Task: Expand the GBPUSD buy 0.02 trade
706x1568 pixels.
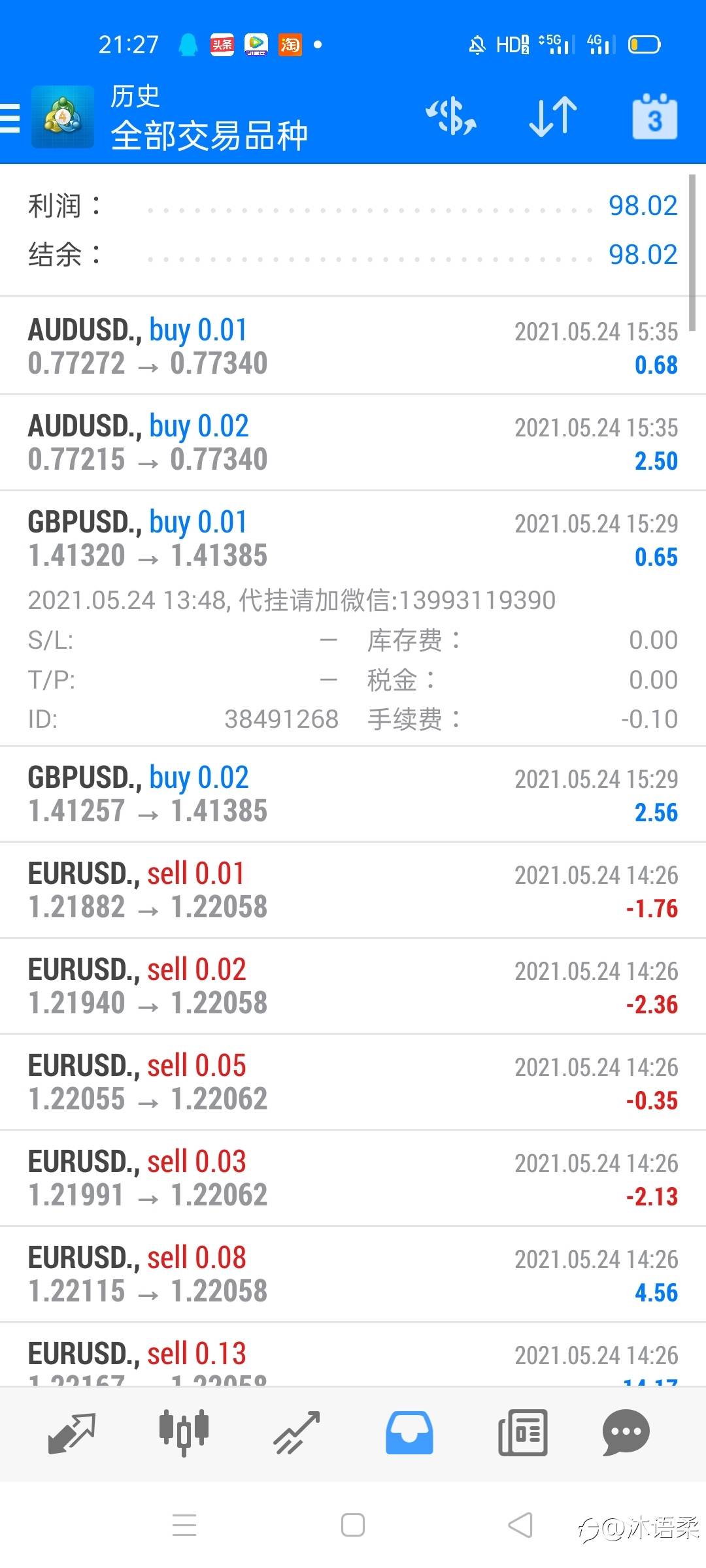Action: [353, 794]
